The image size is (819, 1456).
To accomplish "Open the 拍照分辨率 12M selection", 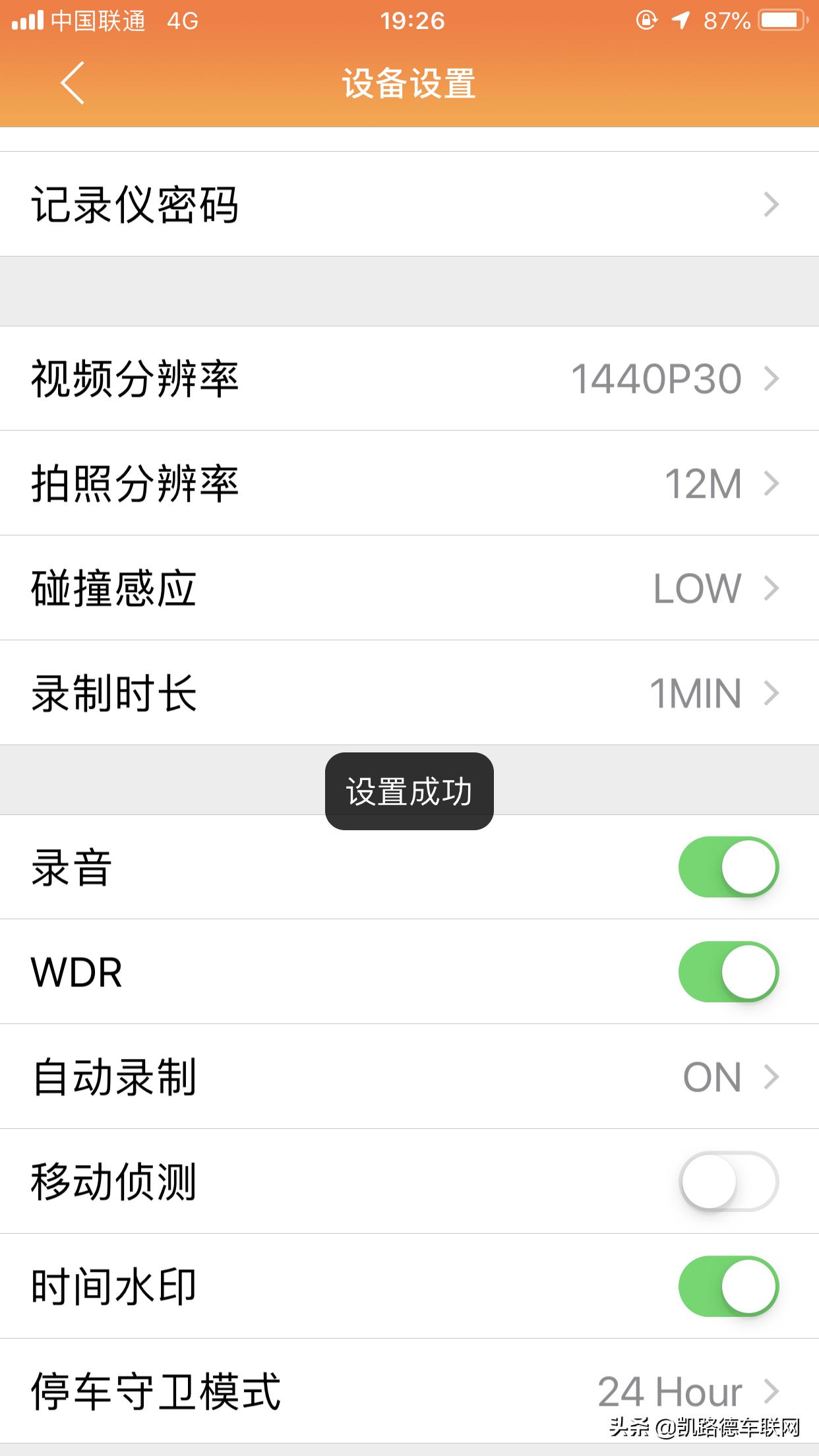I will pos(409,483).
